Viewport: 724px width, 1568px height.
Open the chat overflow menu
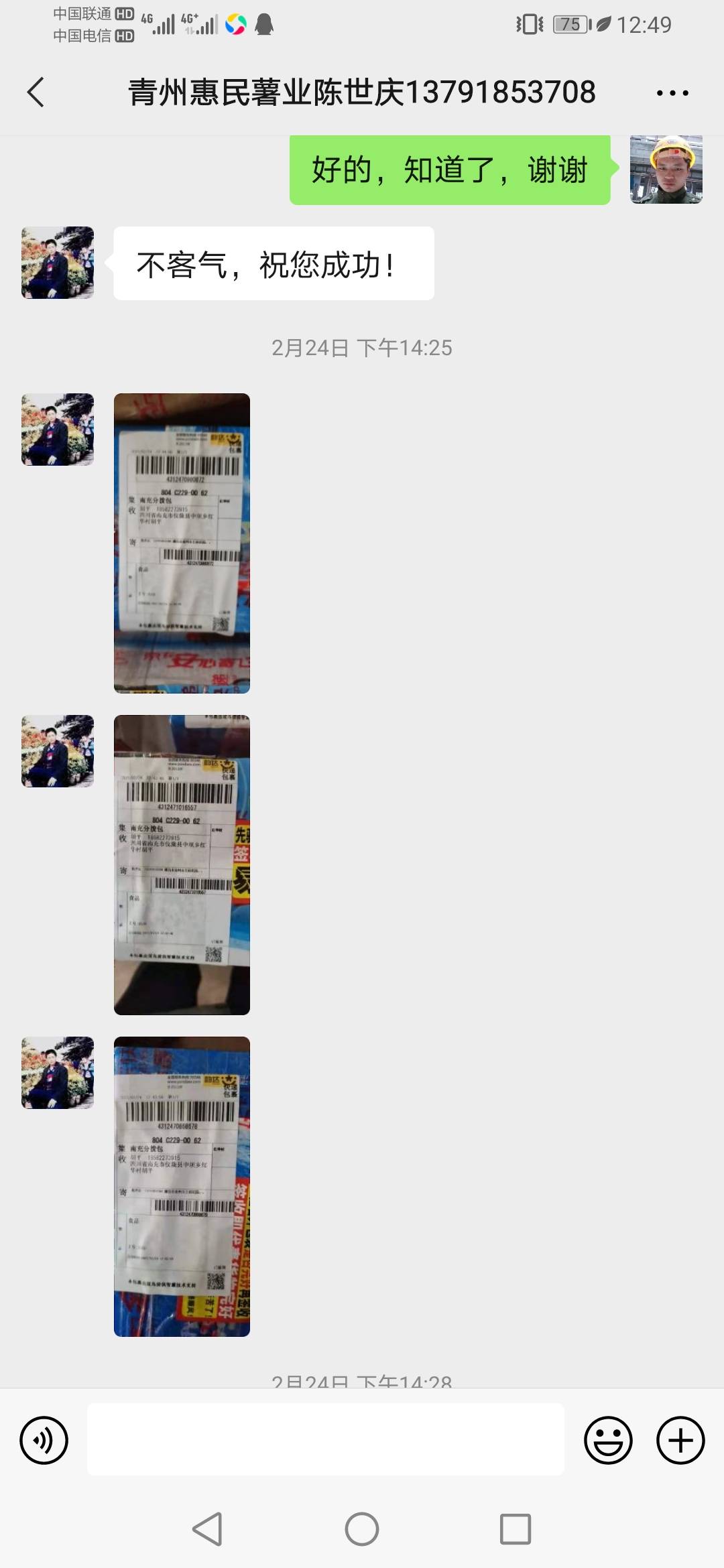pyautogui.click(x=672, y=93)
